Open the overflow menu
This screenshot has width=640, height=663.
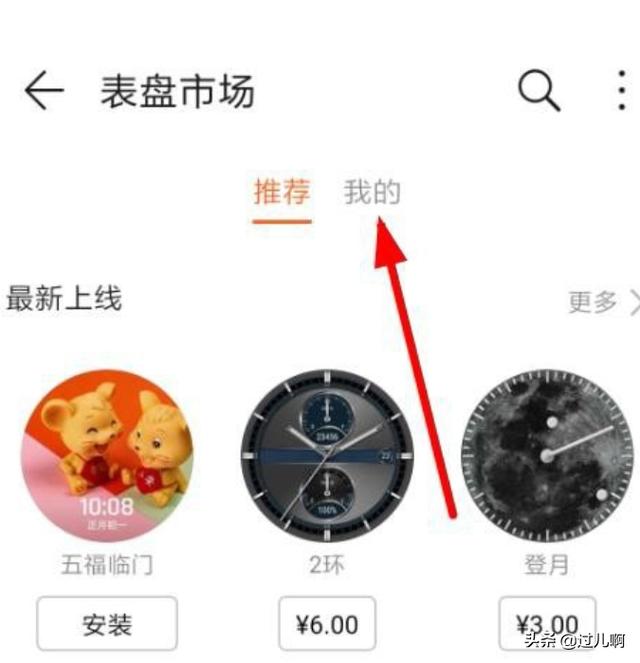tap(622, 91)
